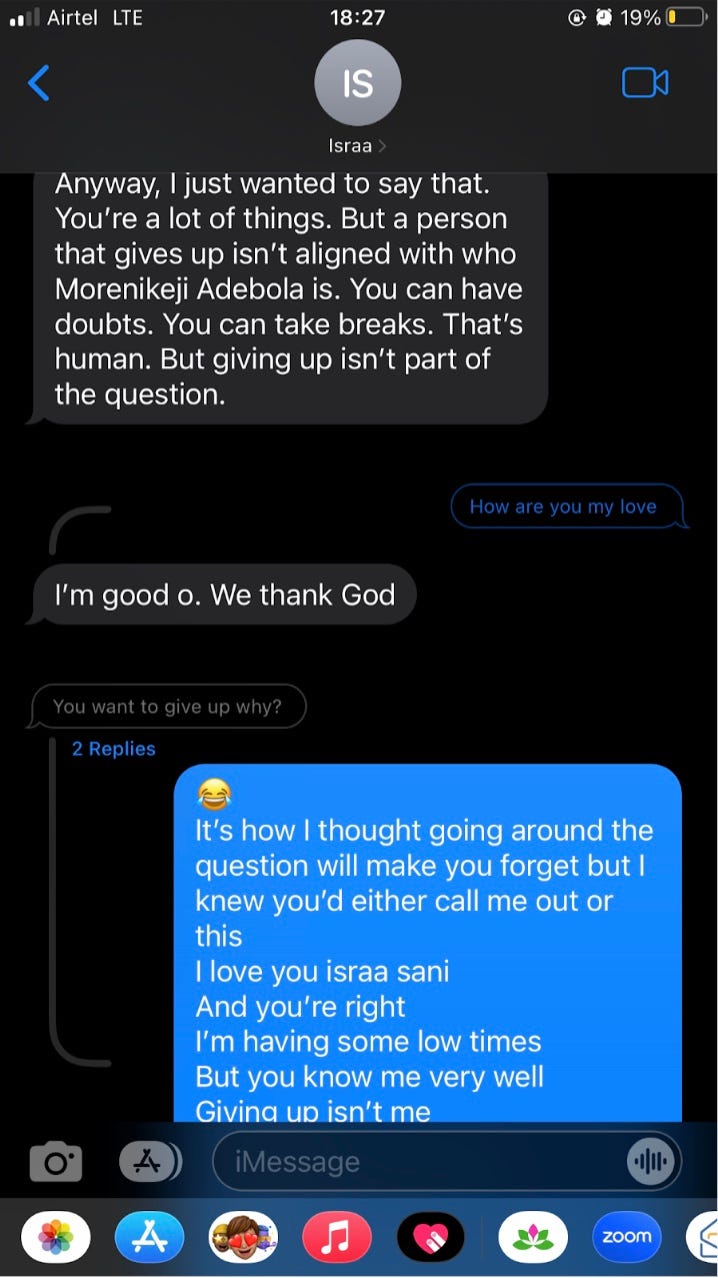
Task: Toggle the iMessage apps drawer button
Action: click(x=150, y=1161)
